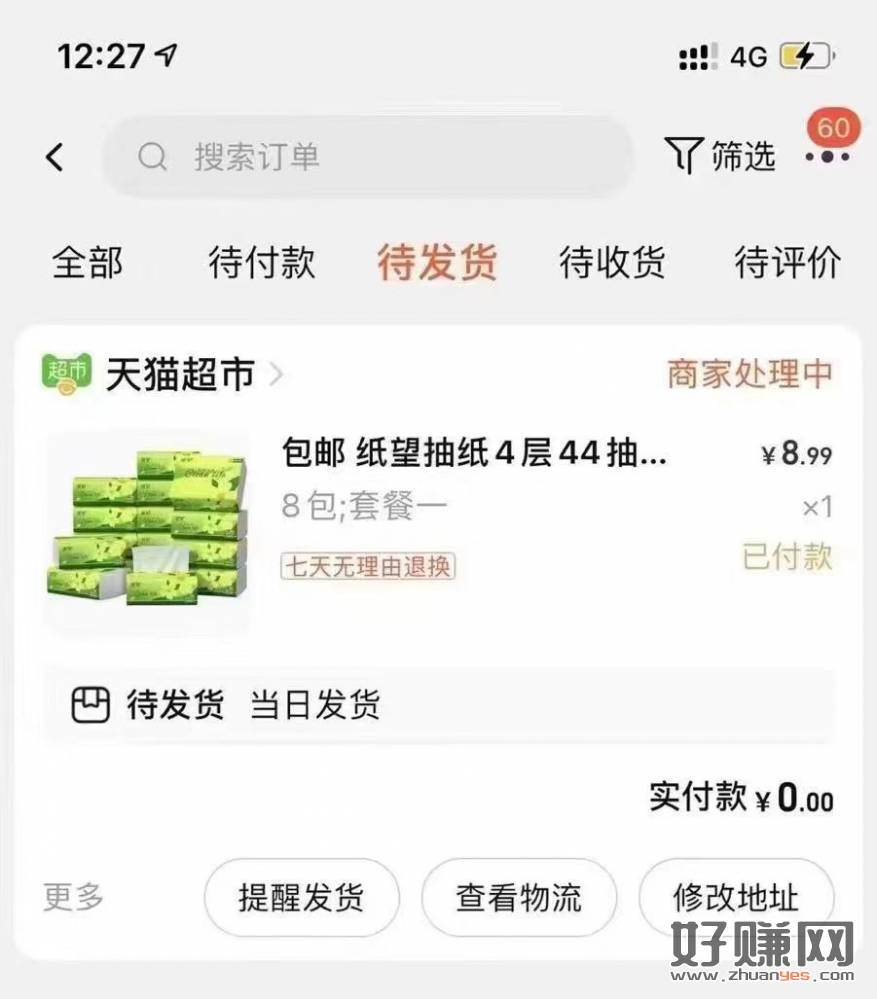Go back using the back arrow

pos(55,157)
